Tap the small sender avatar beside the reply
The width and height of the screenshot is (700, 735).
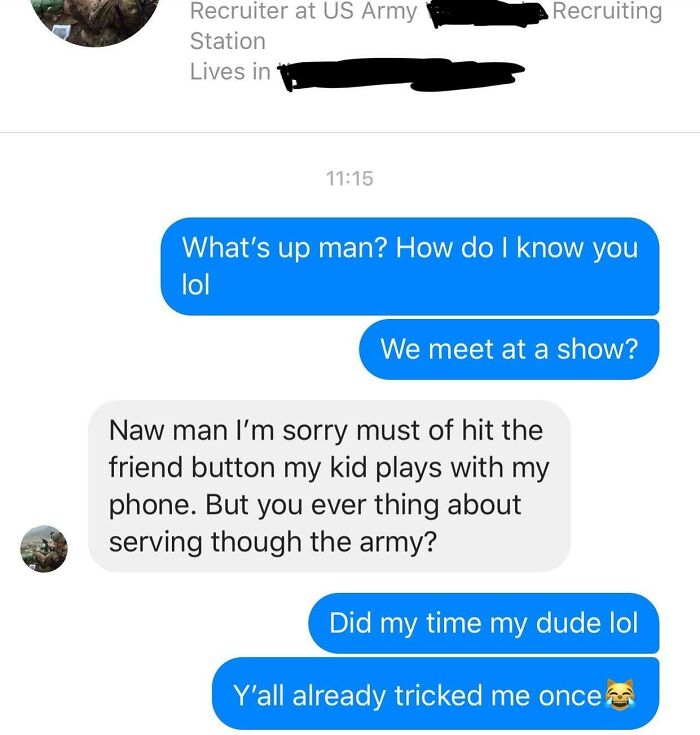click(x=44, y=549)
